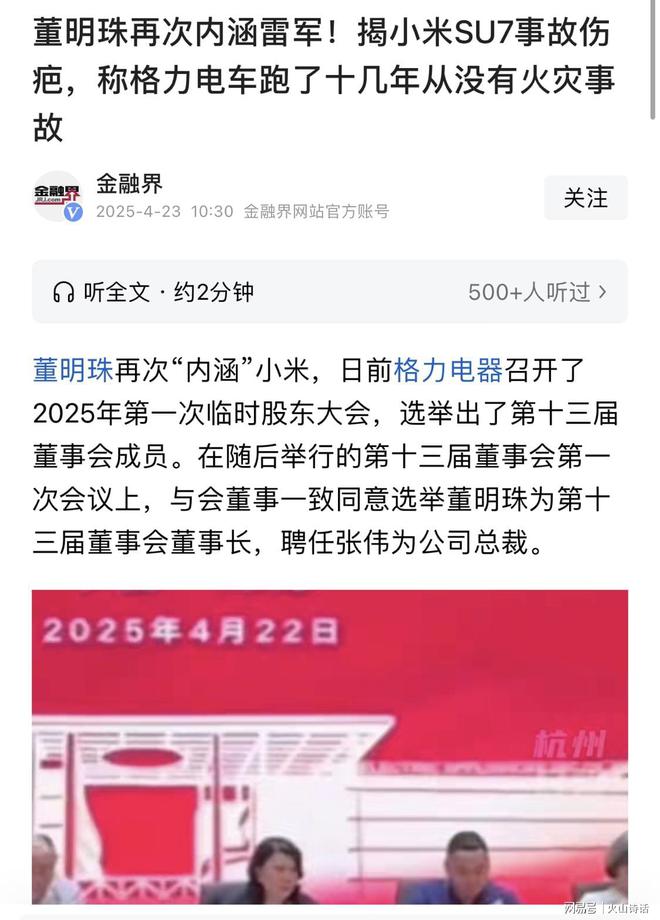Follow the 金融界 account
The image size is (660, 920).
[x=585, y=198]
